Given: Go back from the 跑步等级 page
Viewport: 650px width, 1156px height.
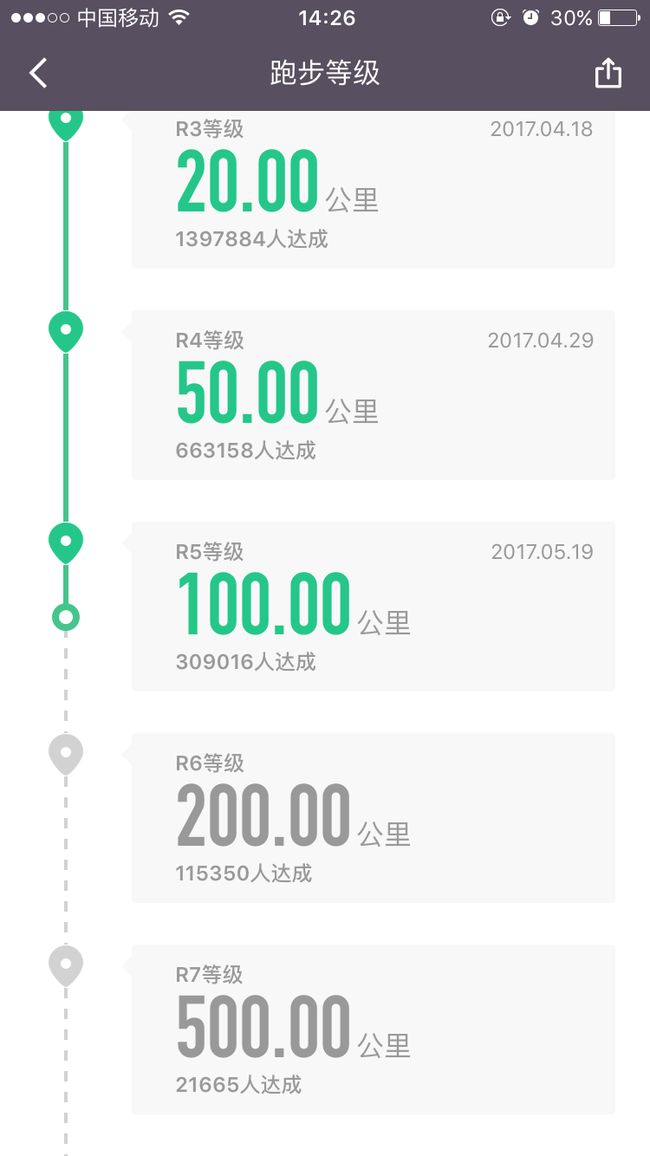Looking at the screenshot, I should click(38, 73).
